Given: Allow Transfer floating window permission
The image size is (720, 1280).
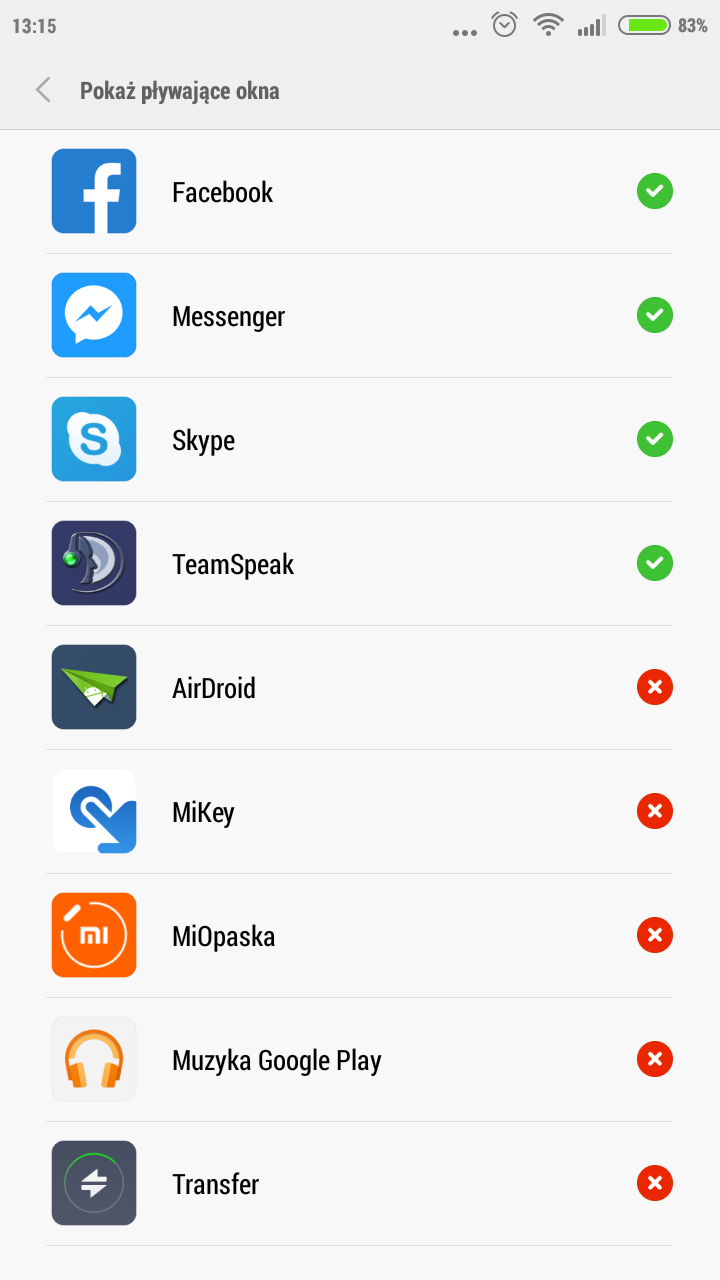Looking at the screenshot, I should [x=654, y=1183].
